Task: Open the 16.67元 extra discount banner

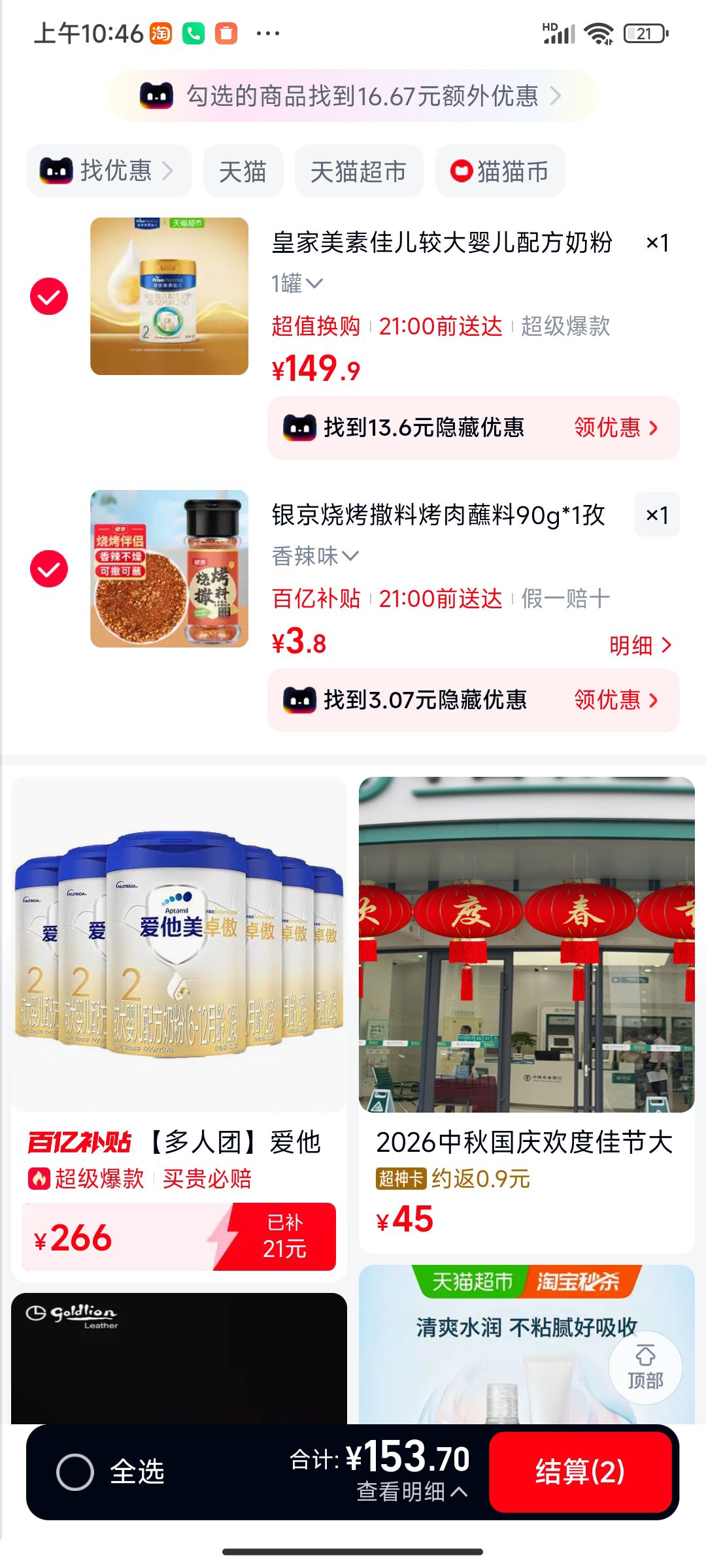Action: [353, 96]
